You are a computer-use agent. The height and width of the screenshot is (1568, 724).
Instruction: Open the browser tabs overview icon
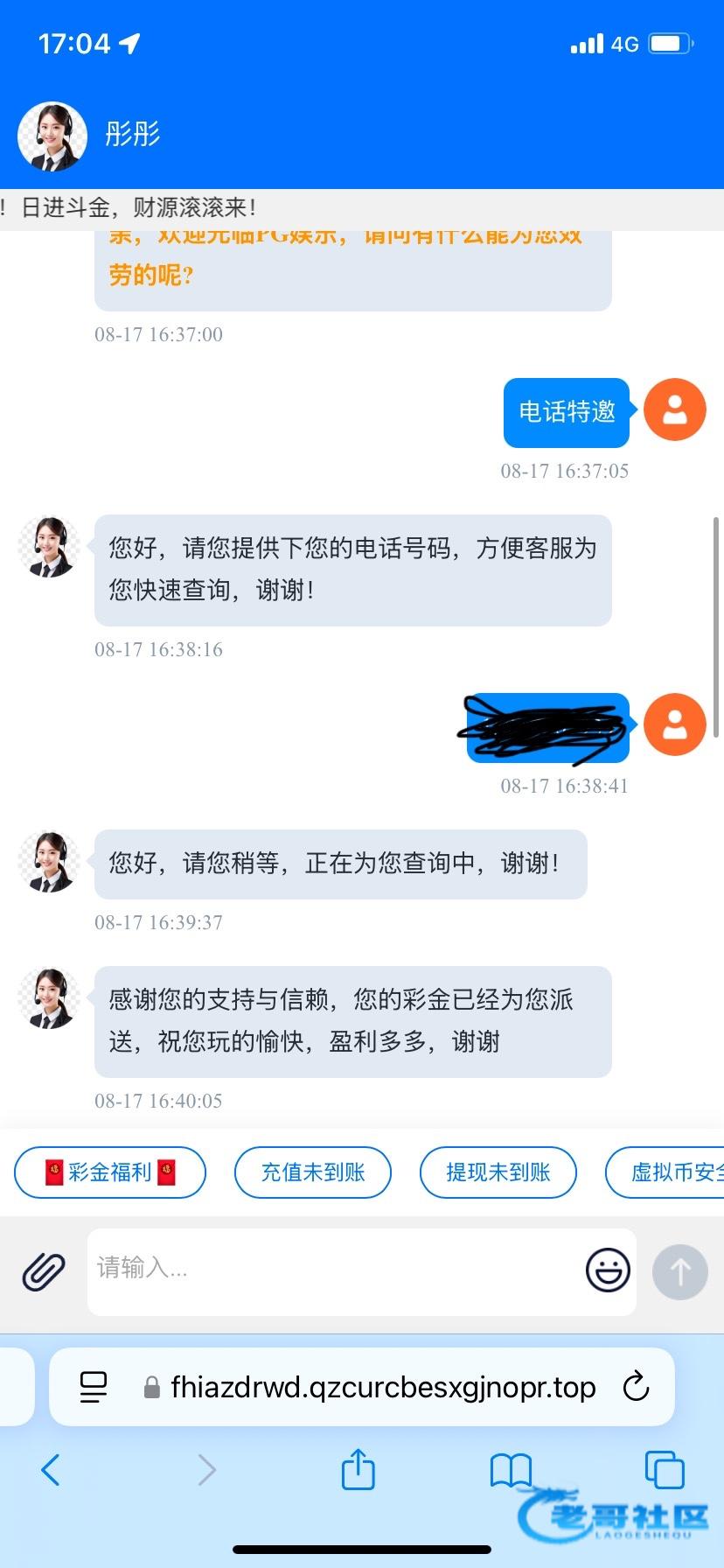(x=665, y=1470)
